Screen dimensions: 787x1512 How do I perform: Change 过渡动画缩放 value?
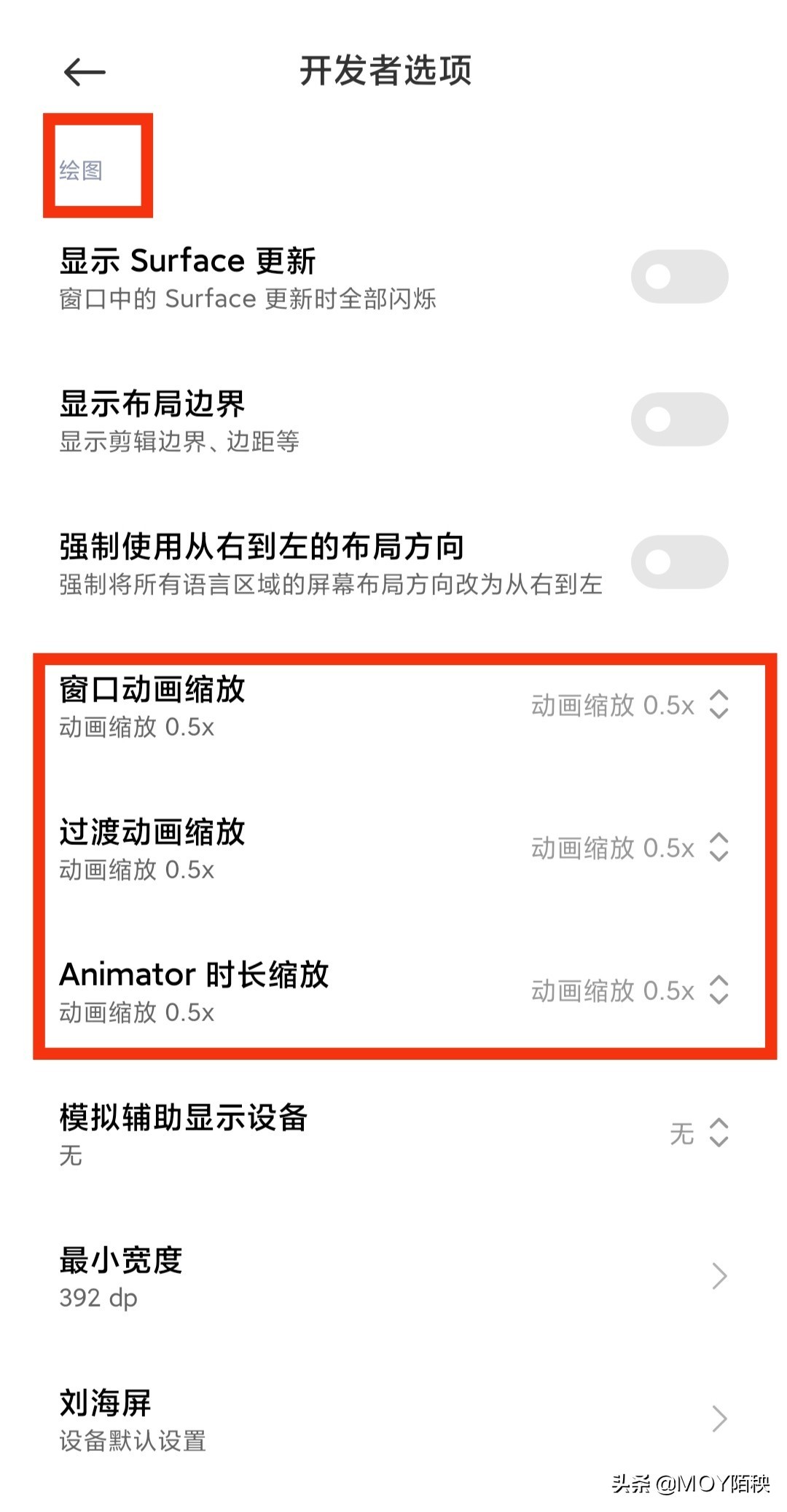tap(630, 848)
